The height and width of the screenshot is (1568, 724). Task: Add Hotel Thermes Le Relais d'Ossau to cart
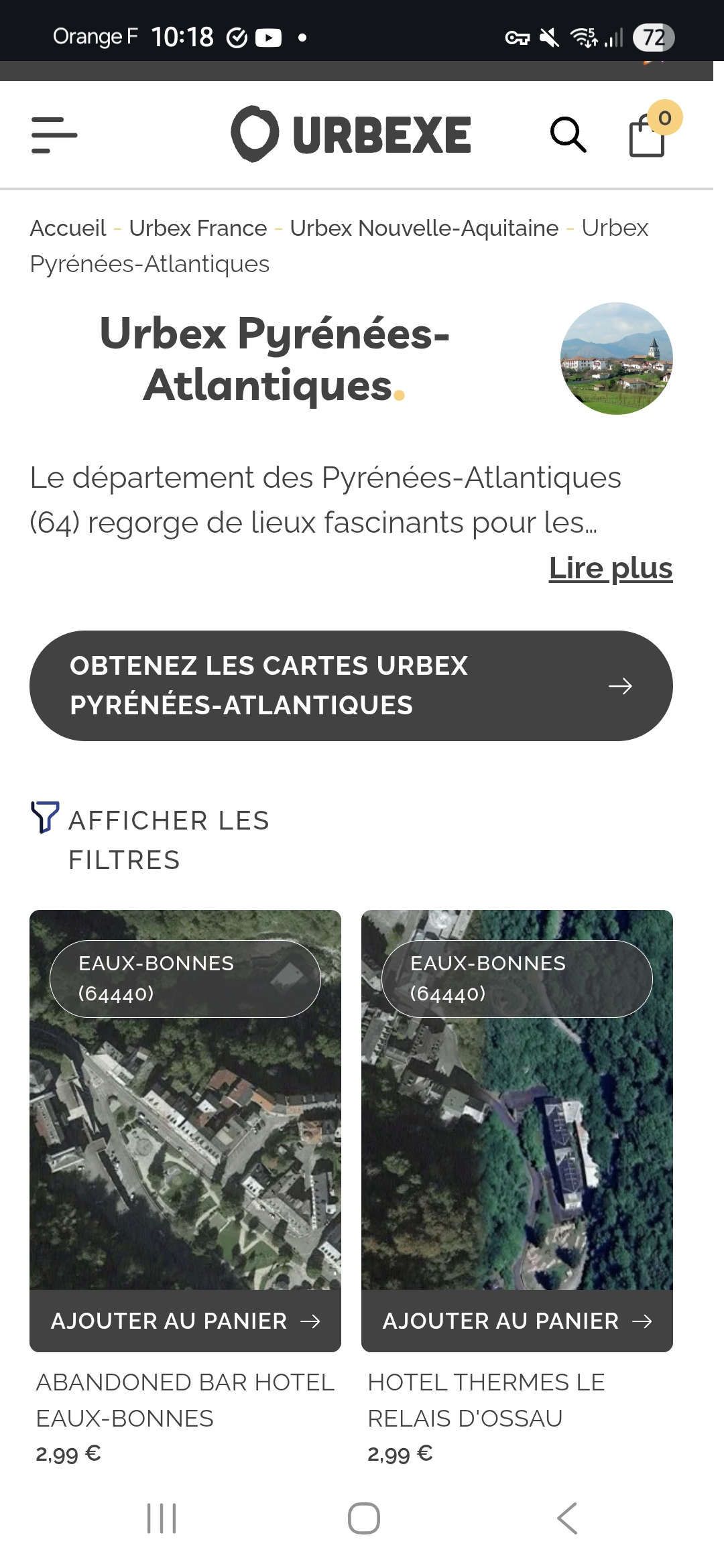coord(517,1321)
